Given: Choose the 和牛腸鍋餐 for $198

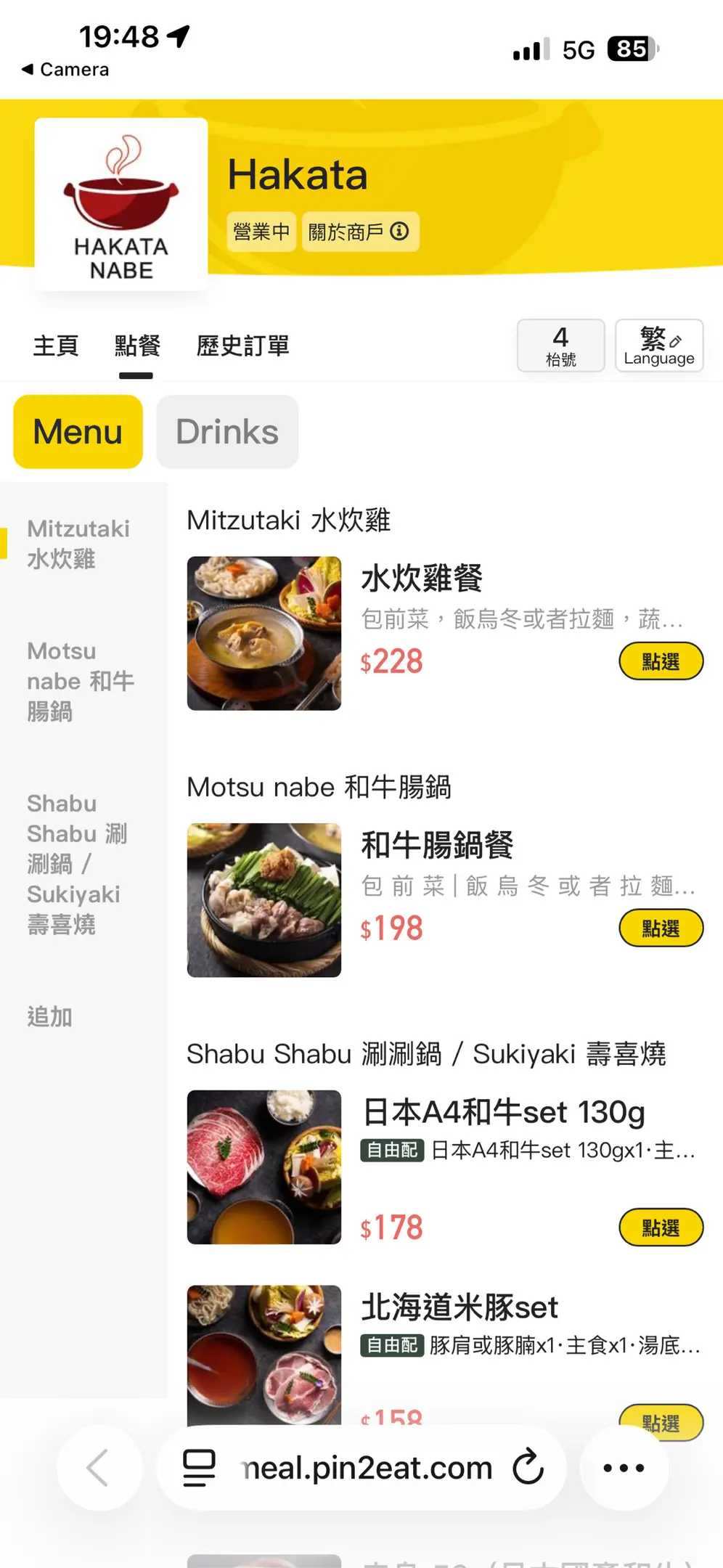Looking at the screenshot, I should [x=661, y=928].
